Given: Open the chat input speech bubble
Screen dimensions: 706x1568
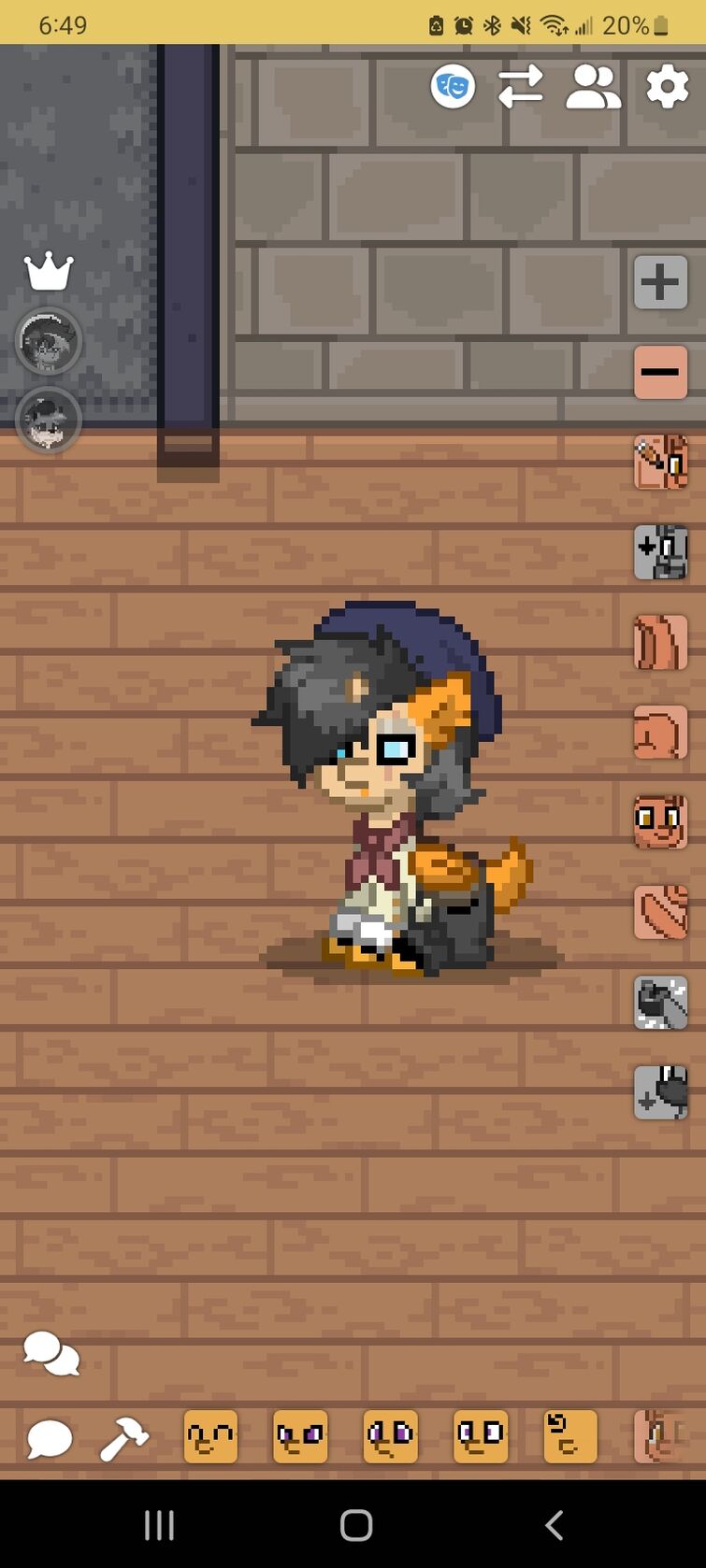Looking at the screenshot, I should pos(50,1437).
